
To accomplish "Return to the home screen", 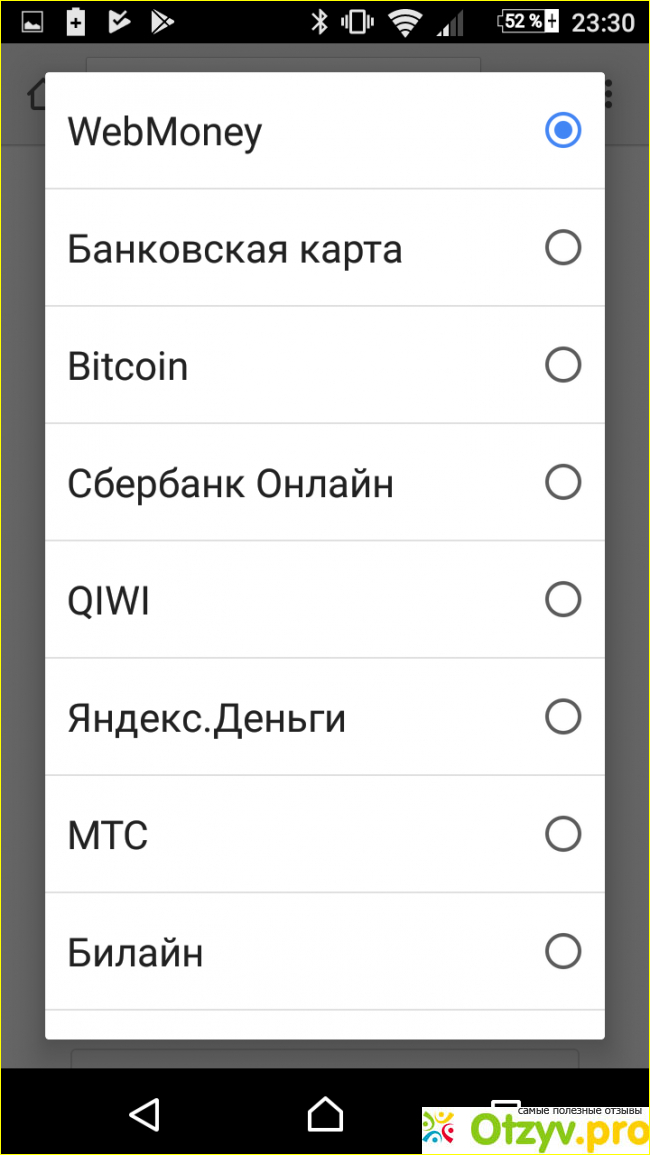I will tap(324, 1113).
